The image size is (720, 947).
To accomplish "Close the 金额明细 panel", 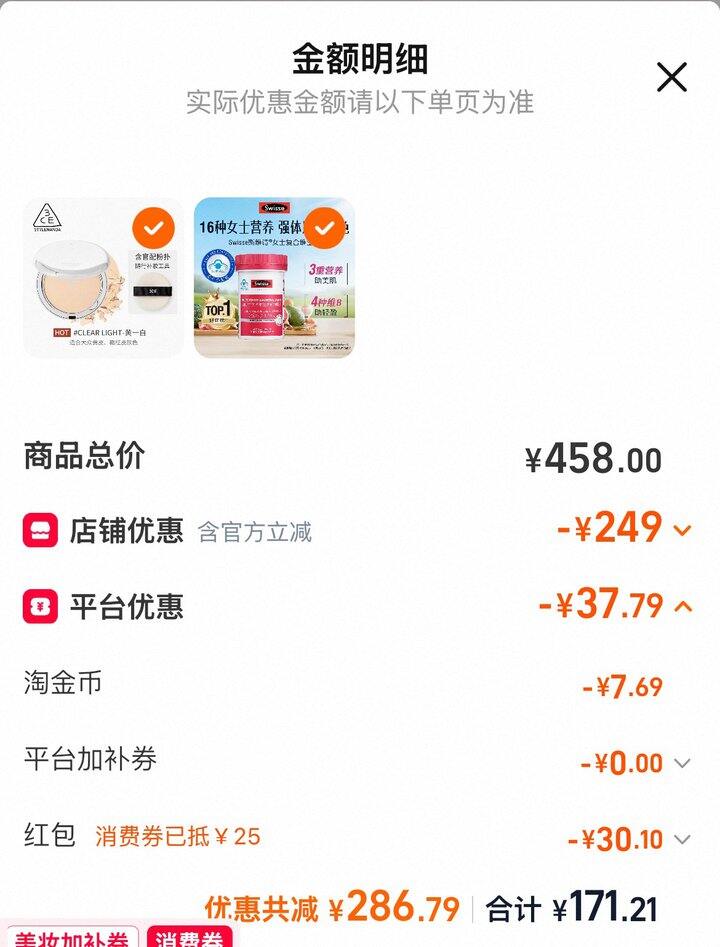I will click(x=672, y=77).
